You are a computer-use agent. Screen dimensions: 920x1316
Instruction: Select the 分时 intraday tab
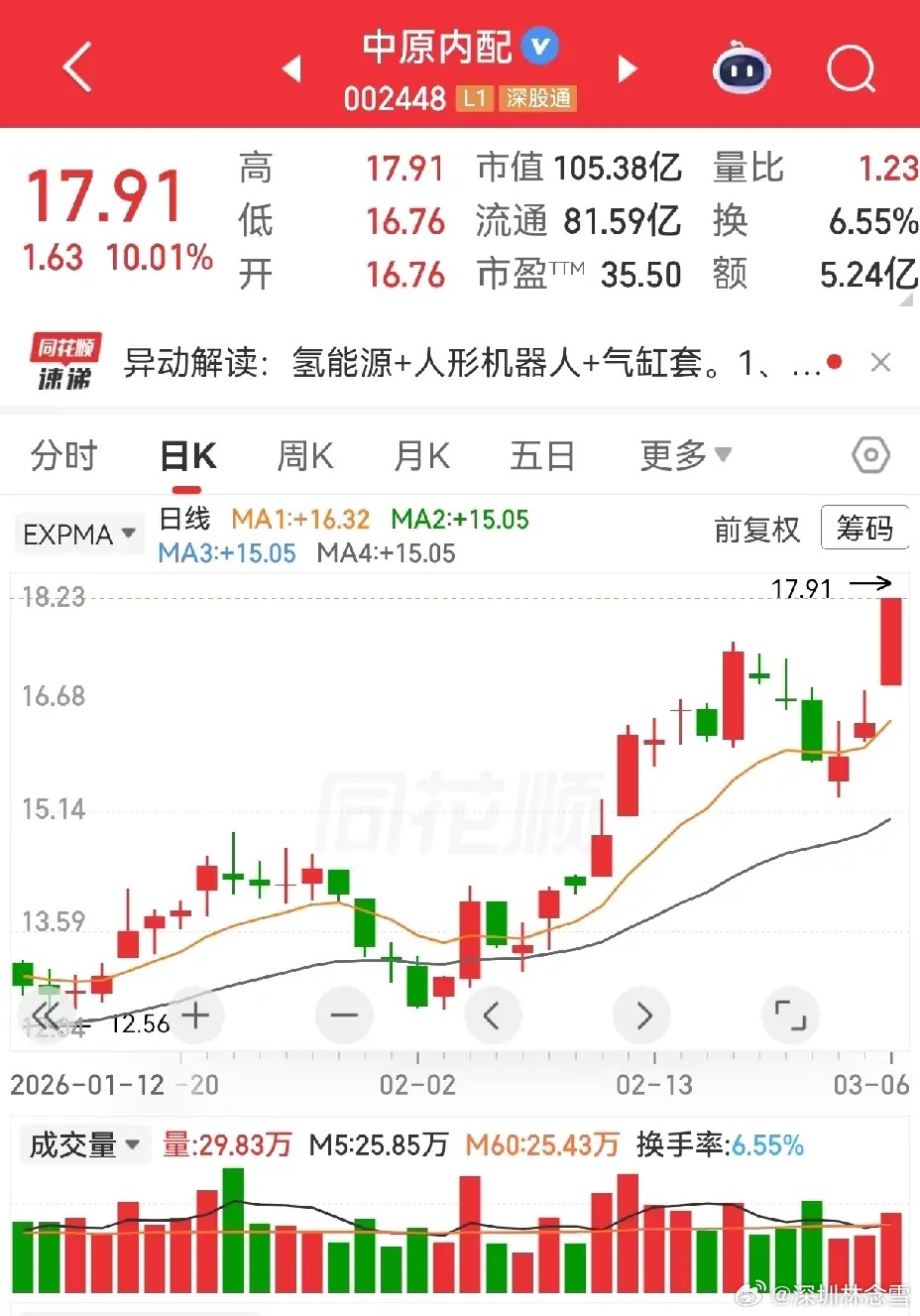[x=62, y=456]
